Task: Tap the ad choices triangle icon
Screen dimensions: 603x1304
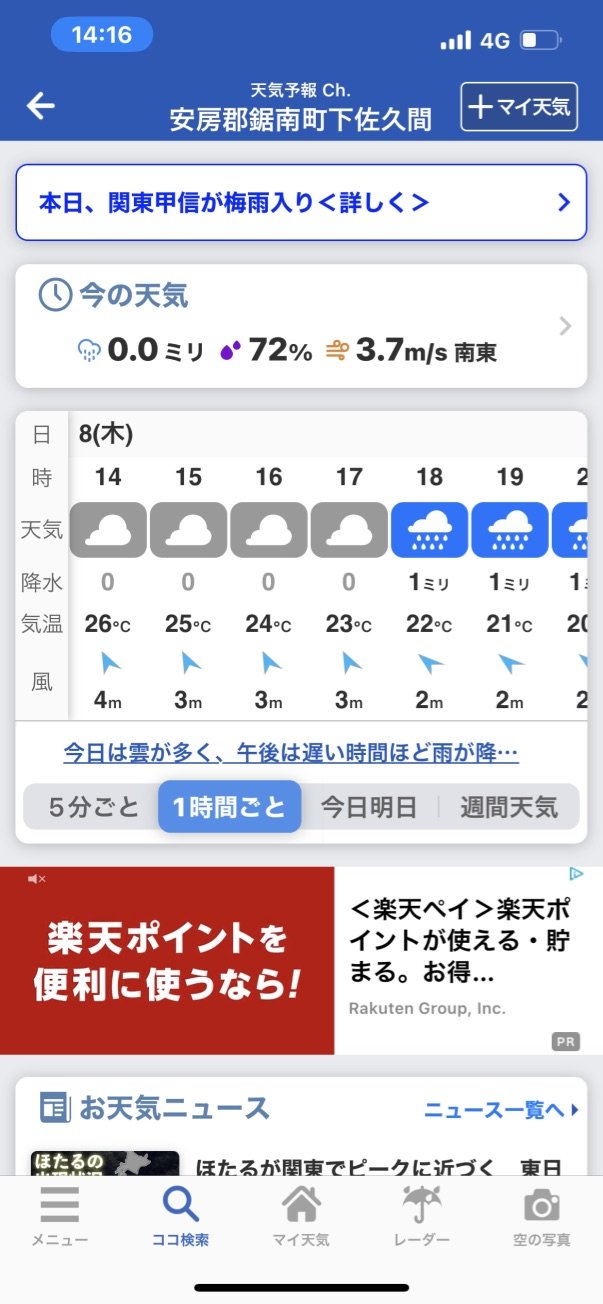Action: (x=577, y=874)
